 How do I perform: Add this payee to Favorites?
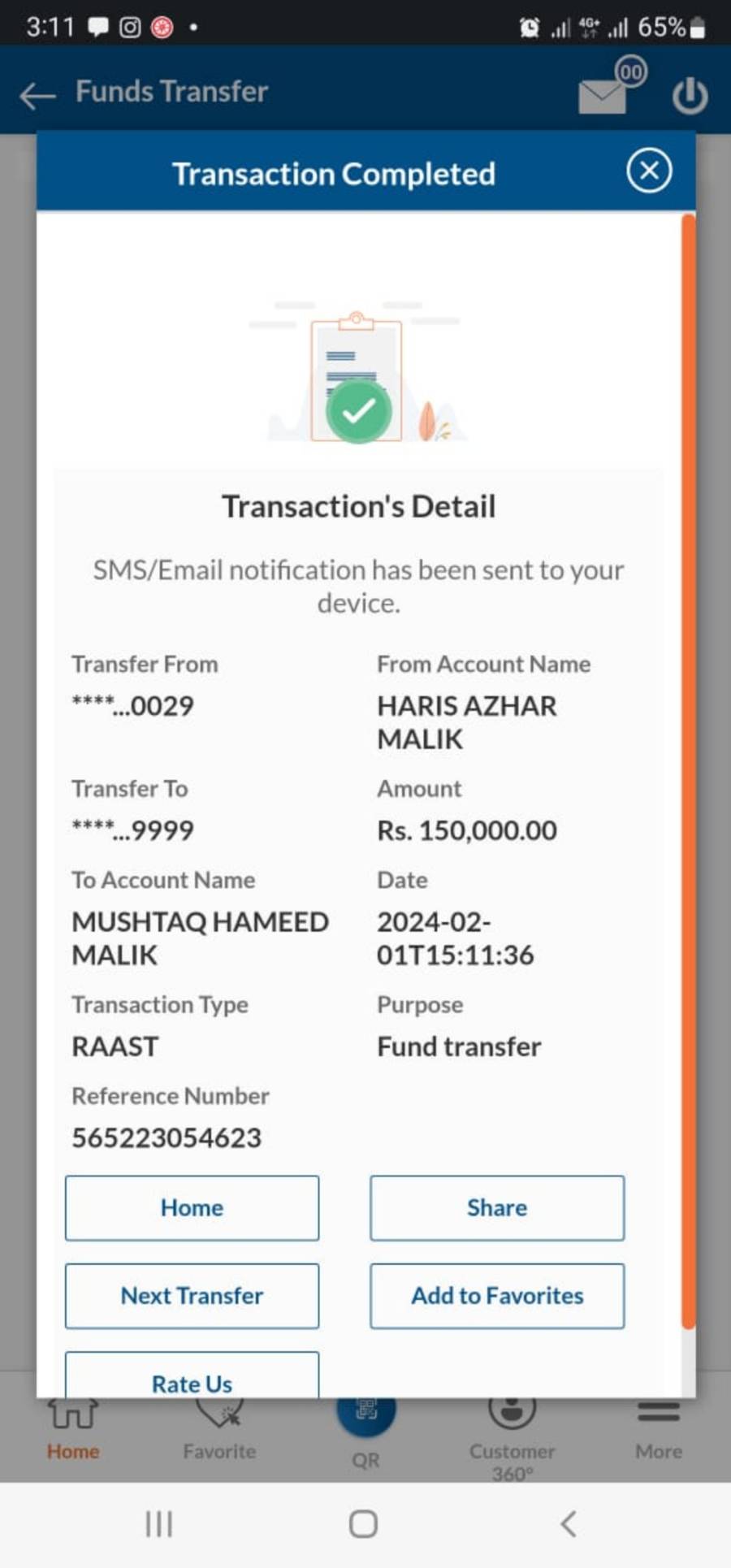click(x=497, y=1296)
